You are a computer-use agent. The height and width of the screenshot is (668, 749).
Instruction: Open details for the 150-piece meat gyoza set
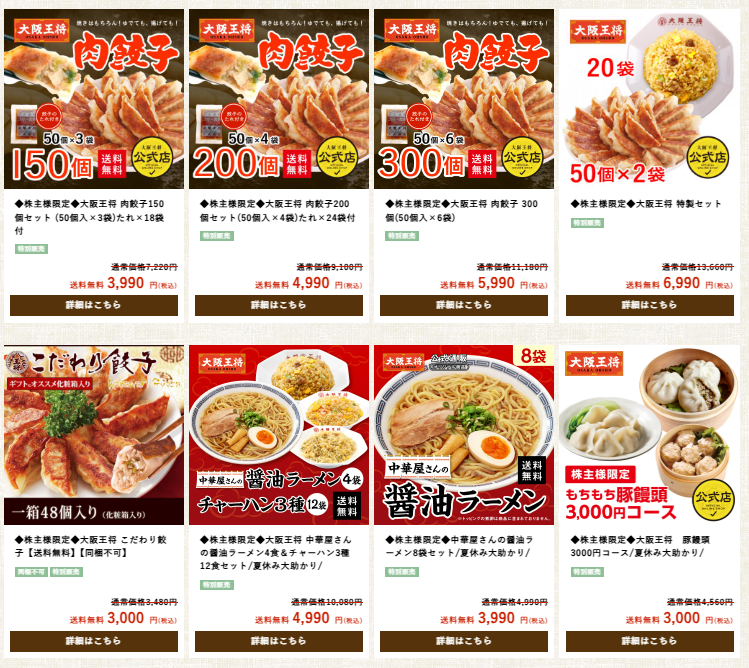click(x=94, y=305)
